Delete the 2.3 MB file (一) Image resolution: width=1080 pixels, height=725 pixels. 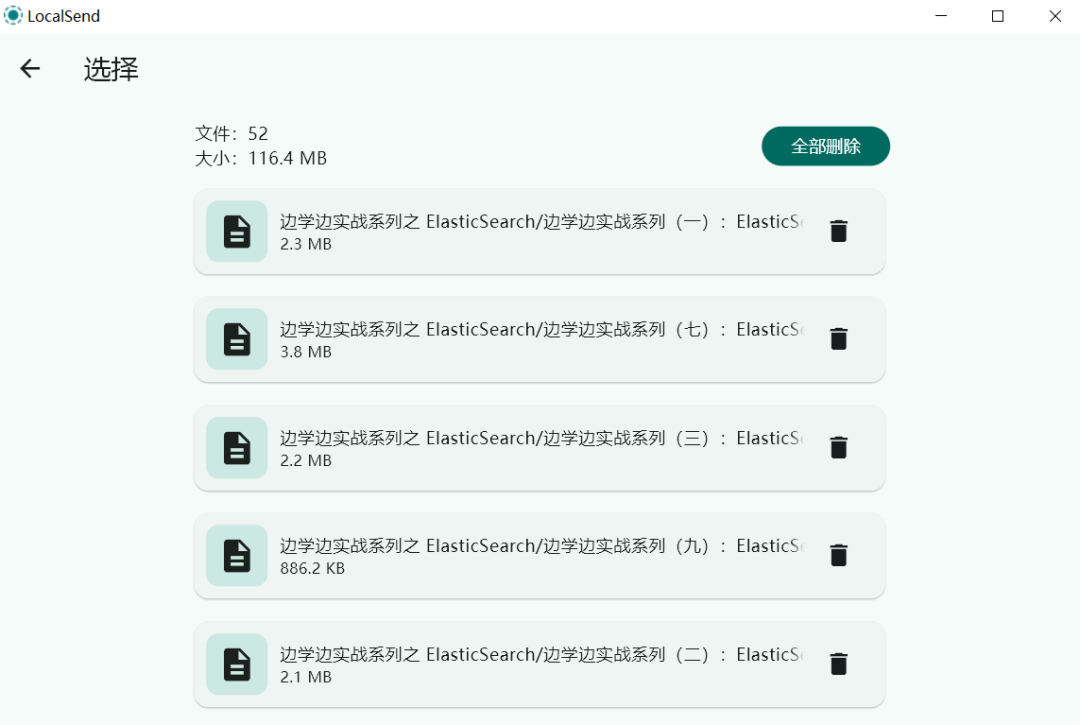pyautogui.click(x=839, y=231)
